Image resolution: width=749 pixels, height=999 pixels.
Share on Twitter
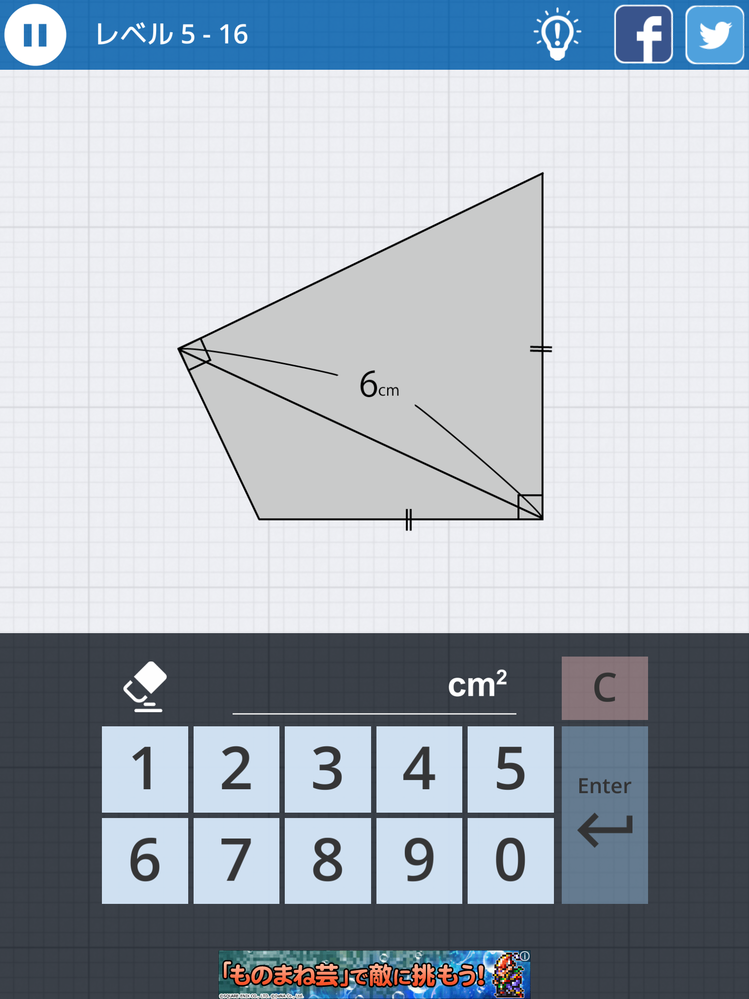pos(715,35)
